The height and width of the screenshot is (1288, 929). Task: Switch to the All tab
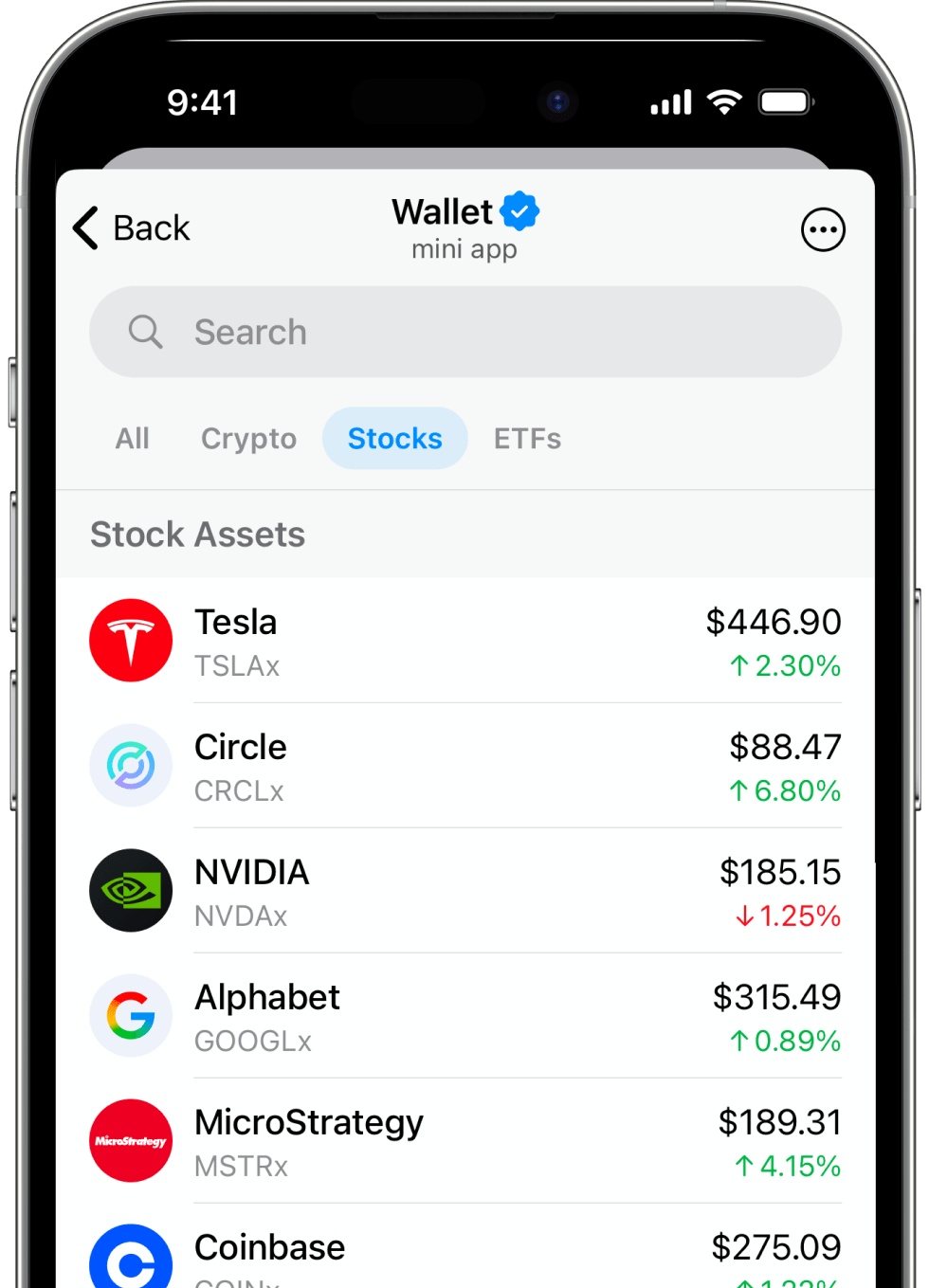tap(132, 439)
